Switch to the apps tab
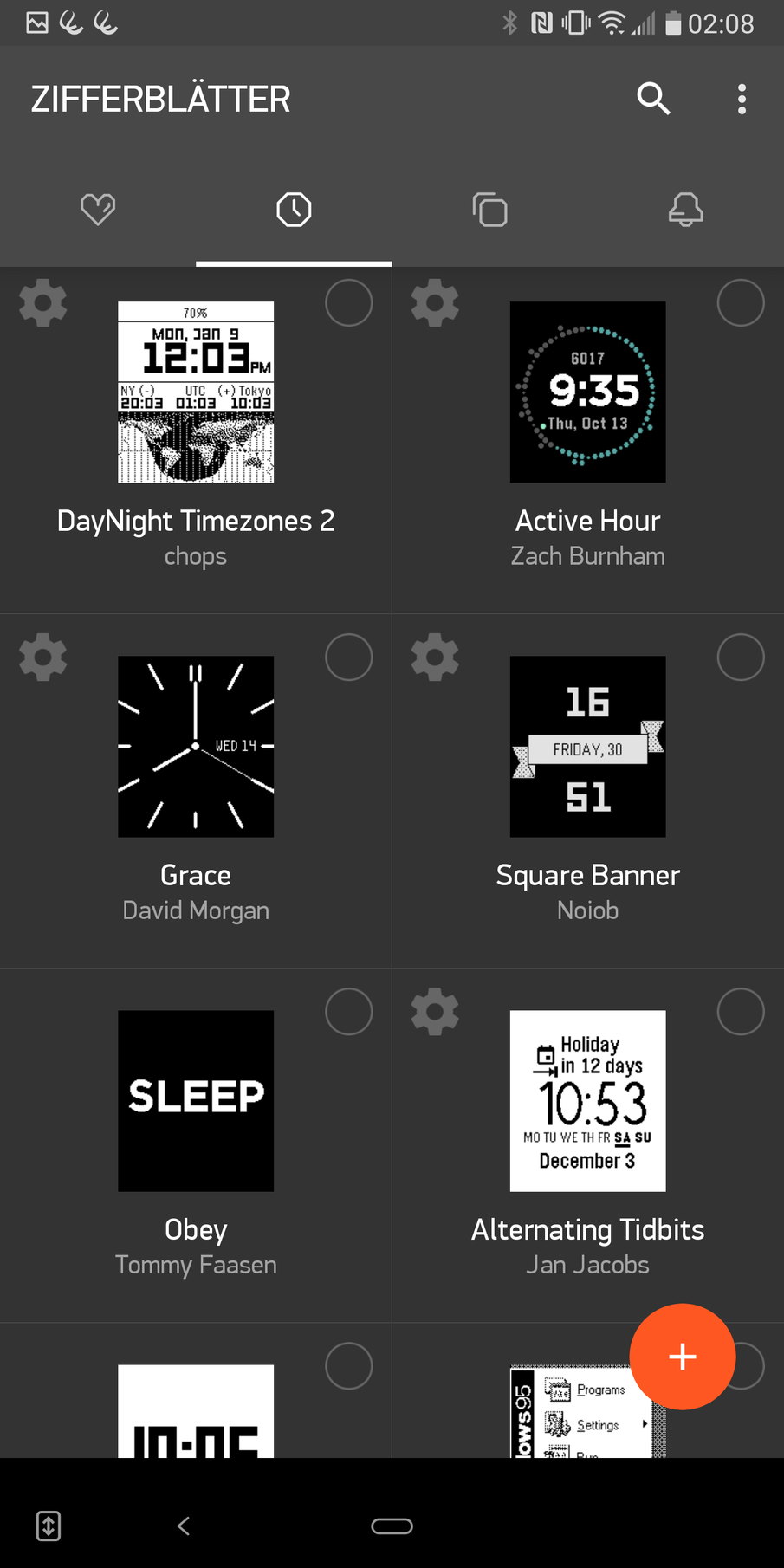The image size is (784, 1568). click(x=490, y=210)
